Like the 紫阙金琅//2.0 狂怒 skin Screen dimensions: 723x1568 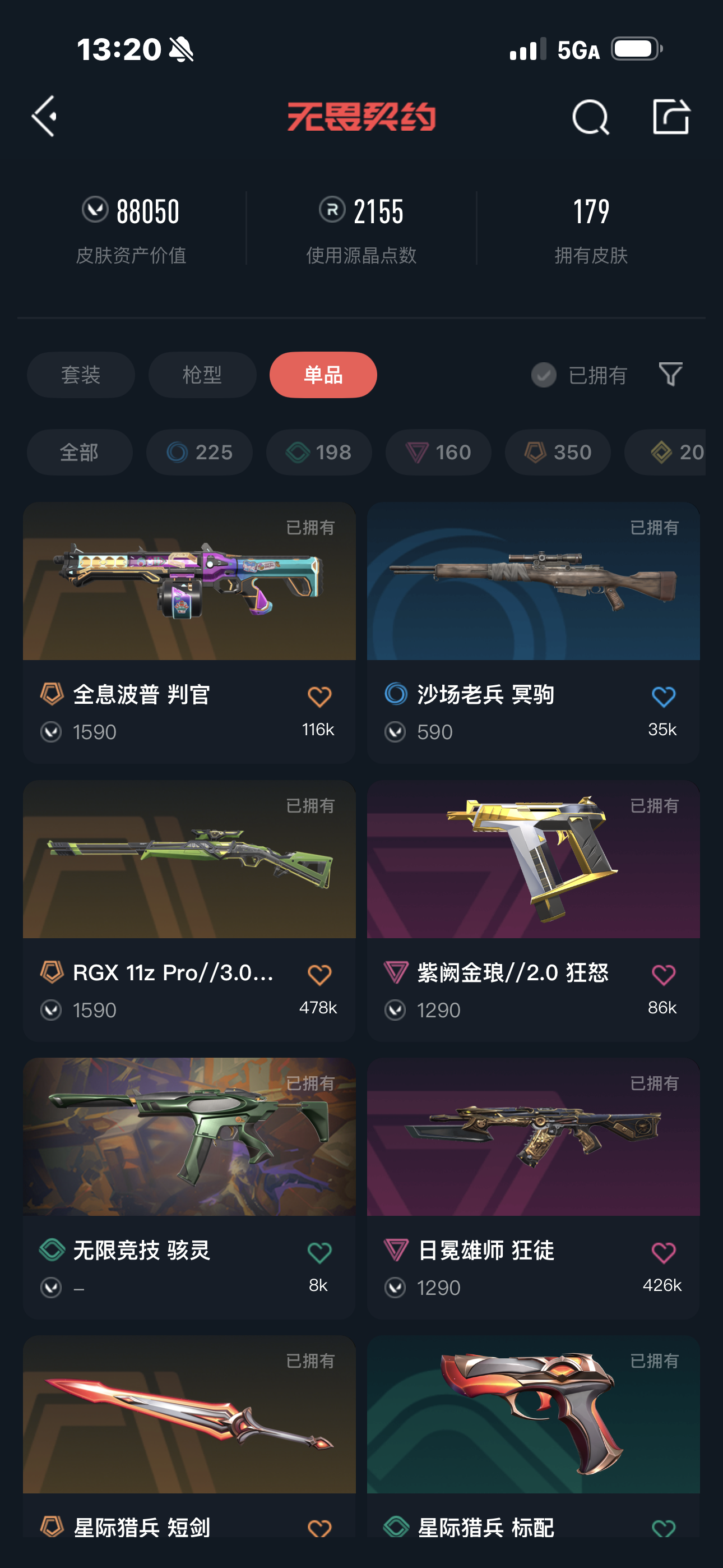(662, 975)
